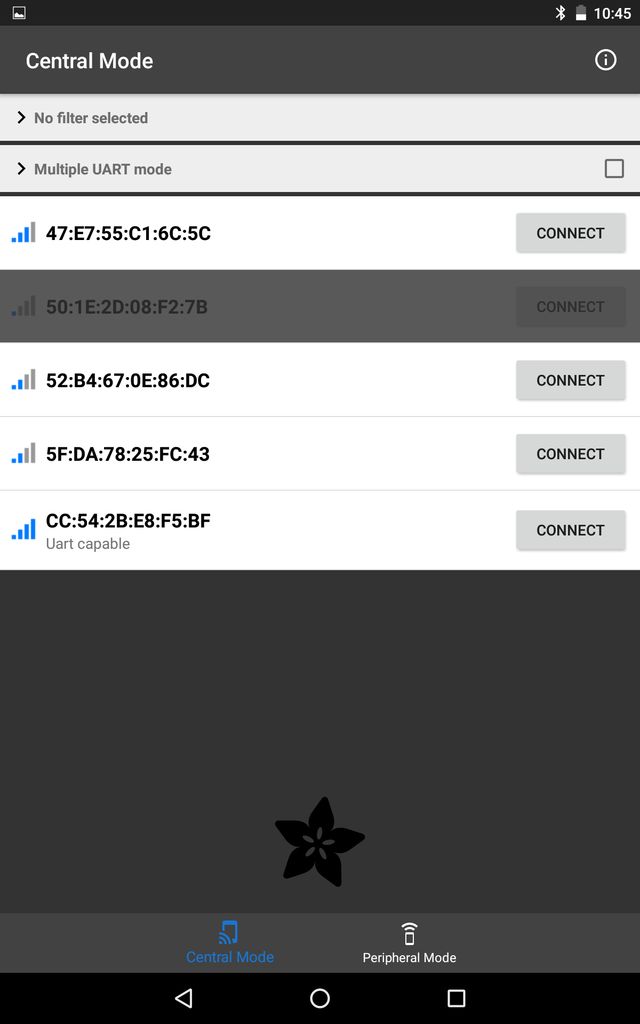Connect to Uart capable device CC:54:2B:E8:F5:BF
The height and width of the screenshot is (1024, 640).
570,530
